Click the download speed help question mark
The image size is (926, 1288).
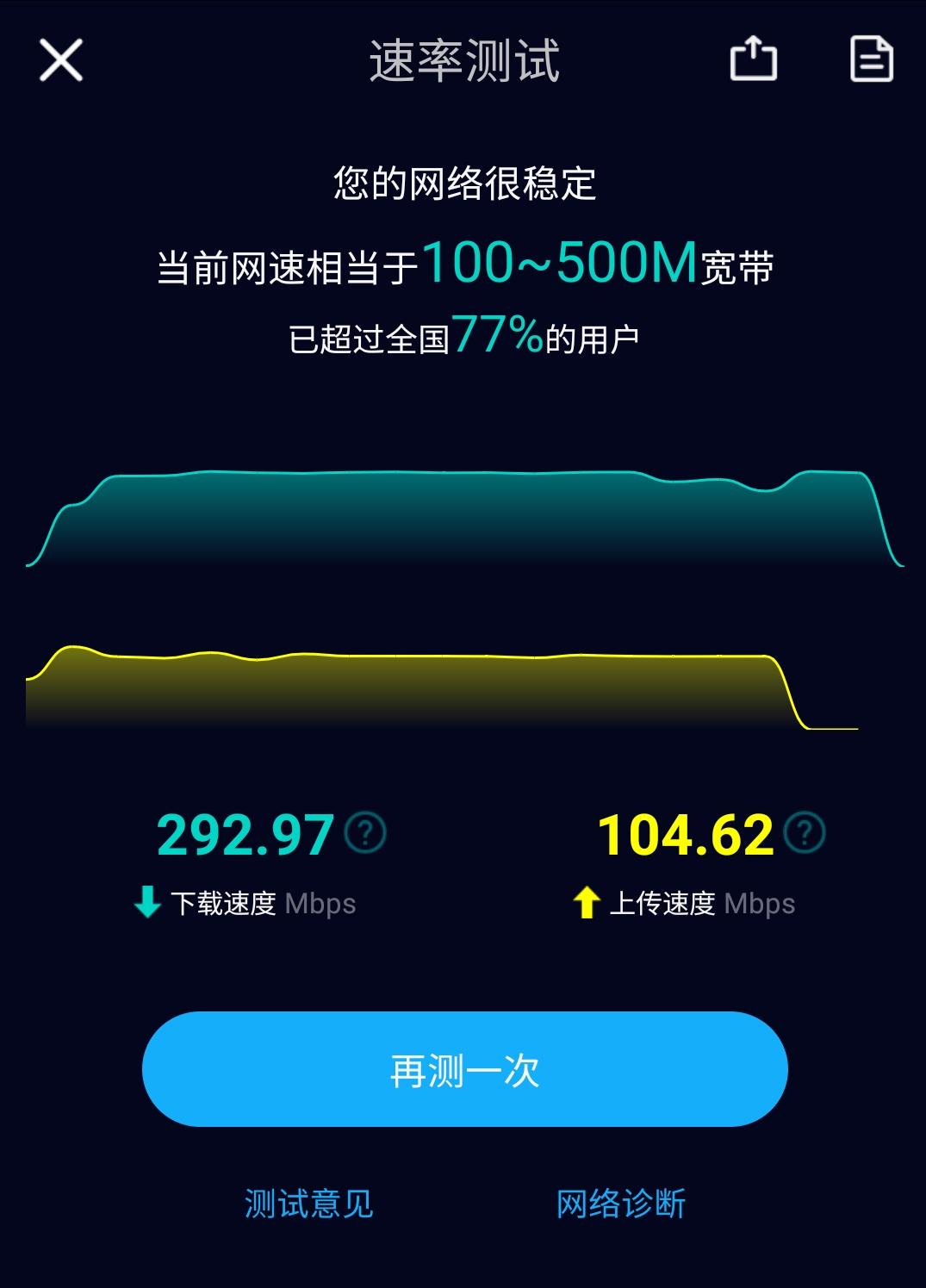(365, 833)
